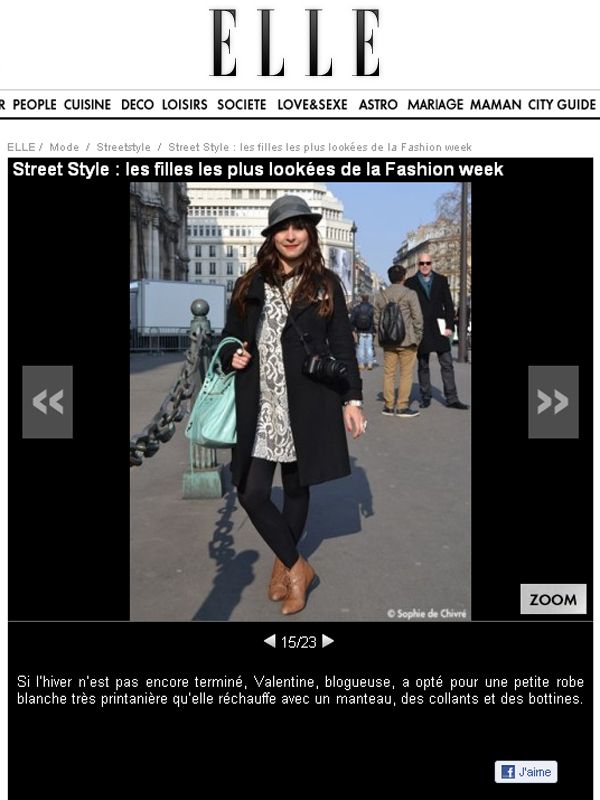Tap the small right arrow beside 15/23
Image resolution: width=600 pixels, height=800 pixels.
tap(328, 641)
